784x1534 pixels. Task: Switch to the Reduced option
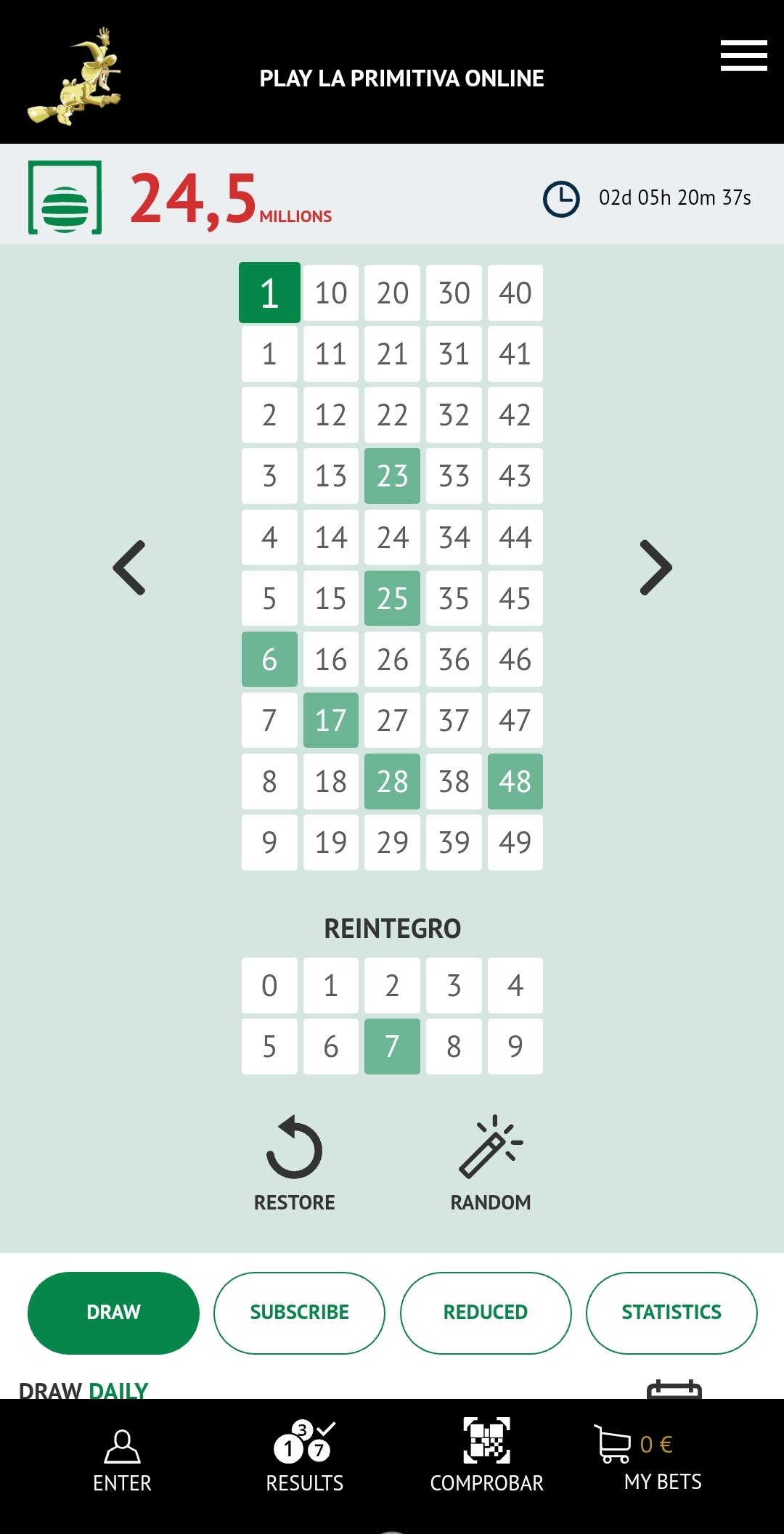point(486,1313)
